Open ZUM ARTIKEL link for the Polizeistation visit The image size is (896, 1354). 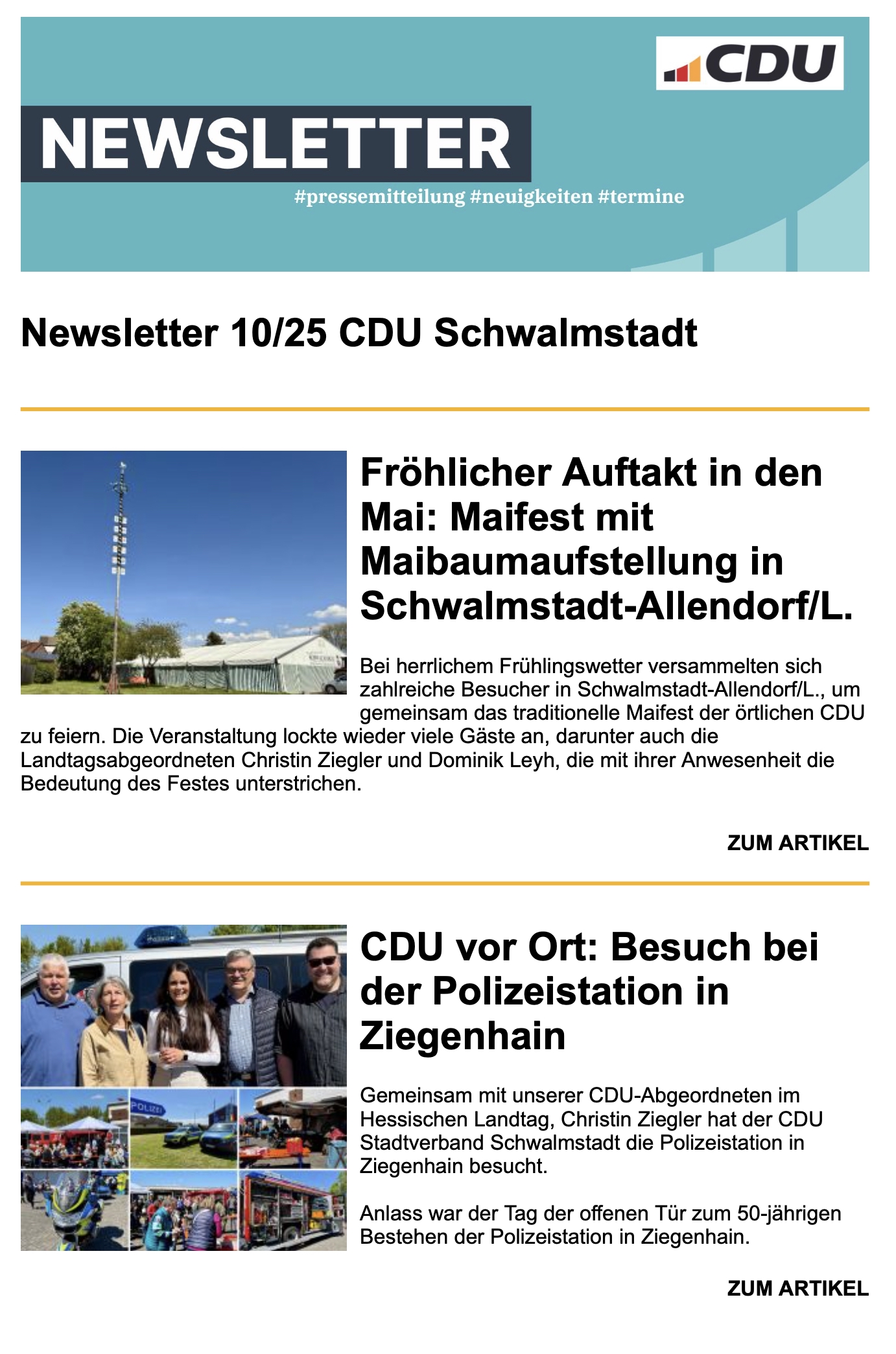click(797, 1288)
